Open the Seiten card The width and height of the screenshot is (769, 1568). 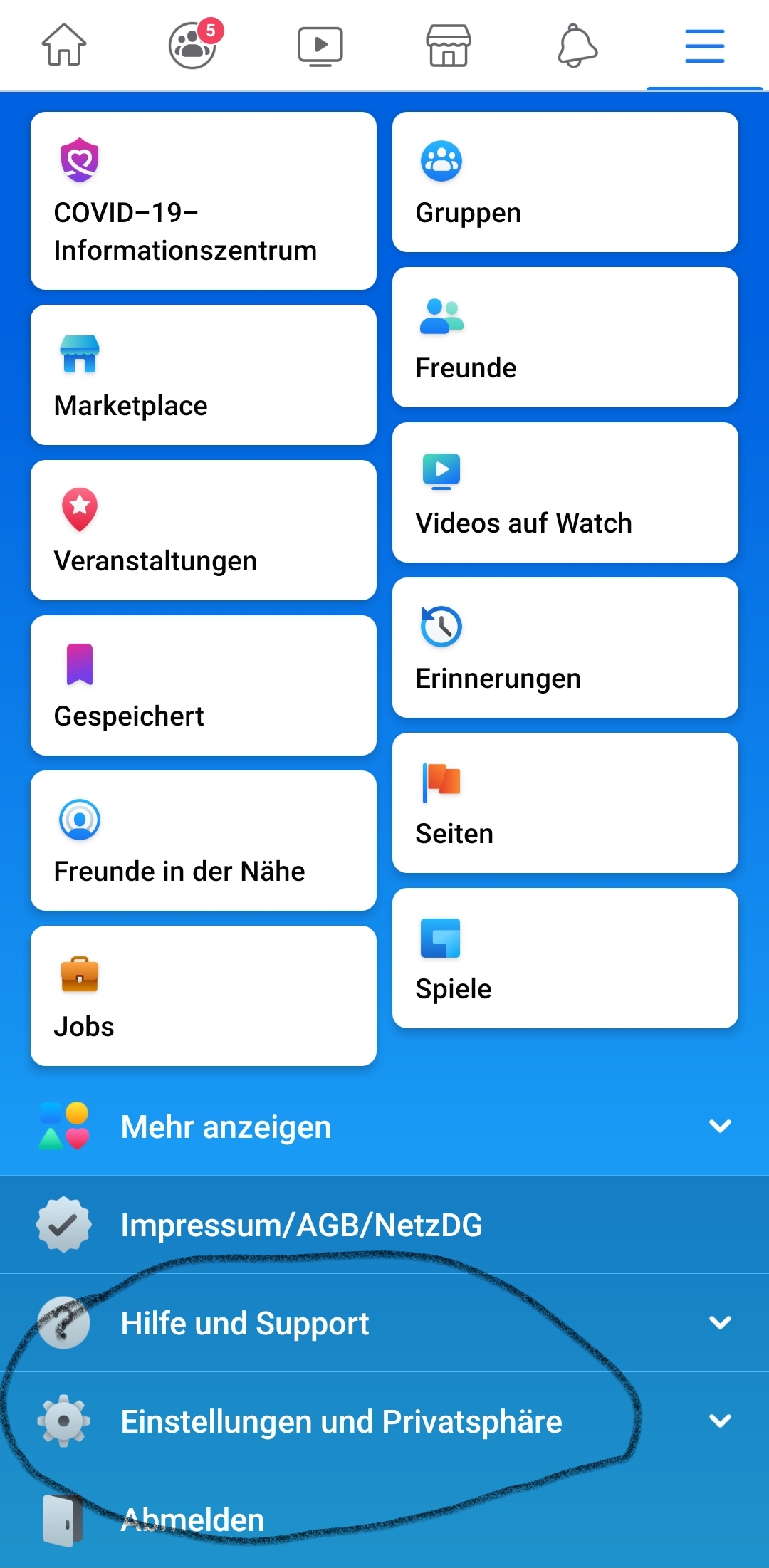(565, 803)
